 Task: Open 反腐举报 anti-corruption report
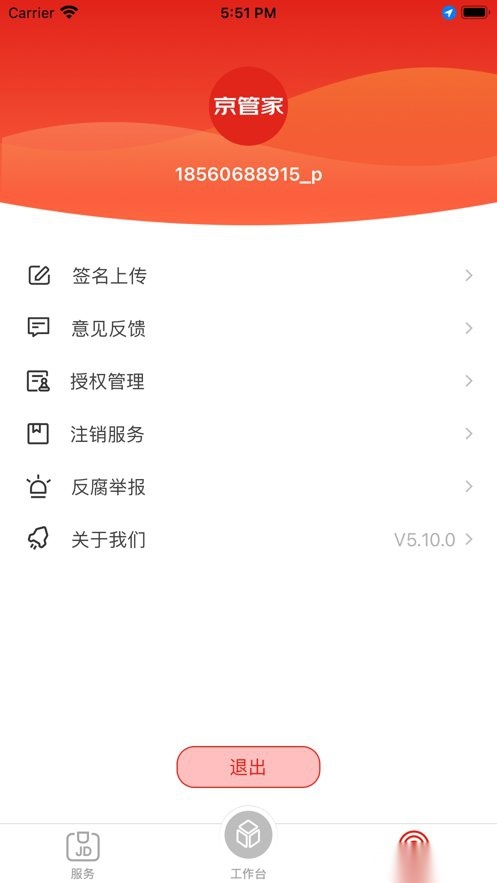pyautogui.click(x=248, y=487)
